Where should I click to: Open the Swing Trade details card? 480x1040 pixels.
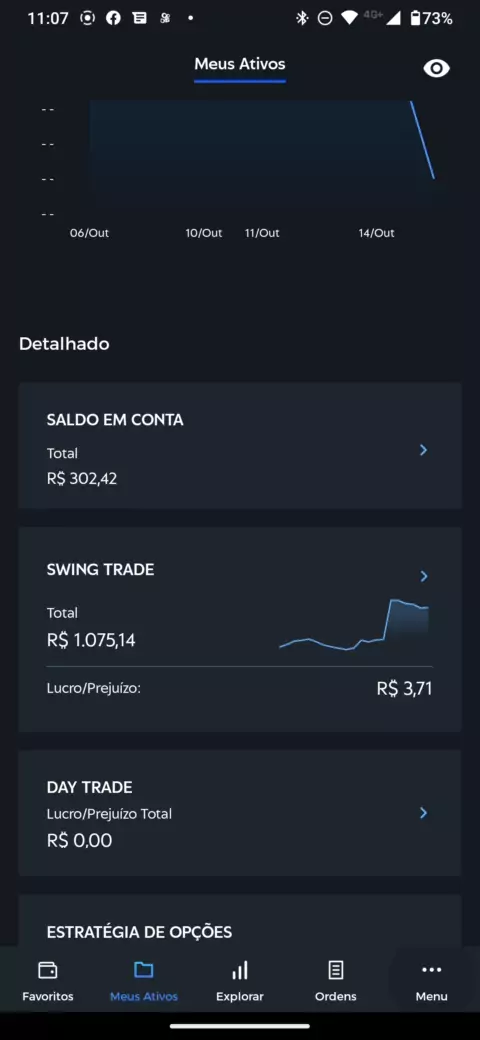coord(240,629)
